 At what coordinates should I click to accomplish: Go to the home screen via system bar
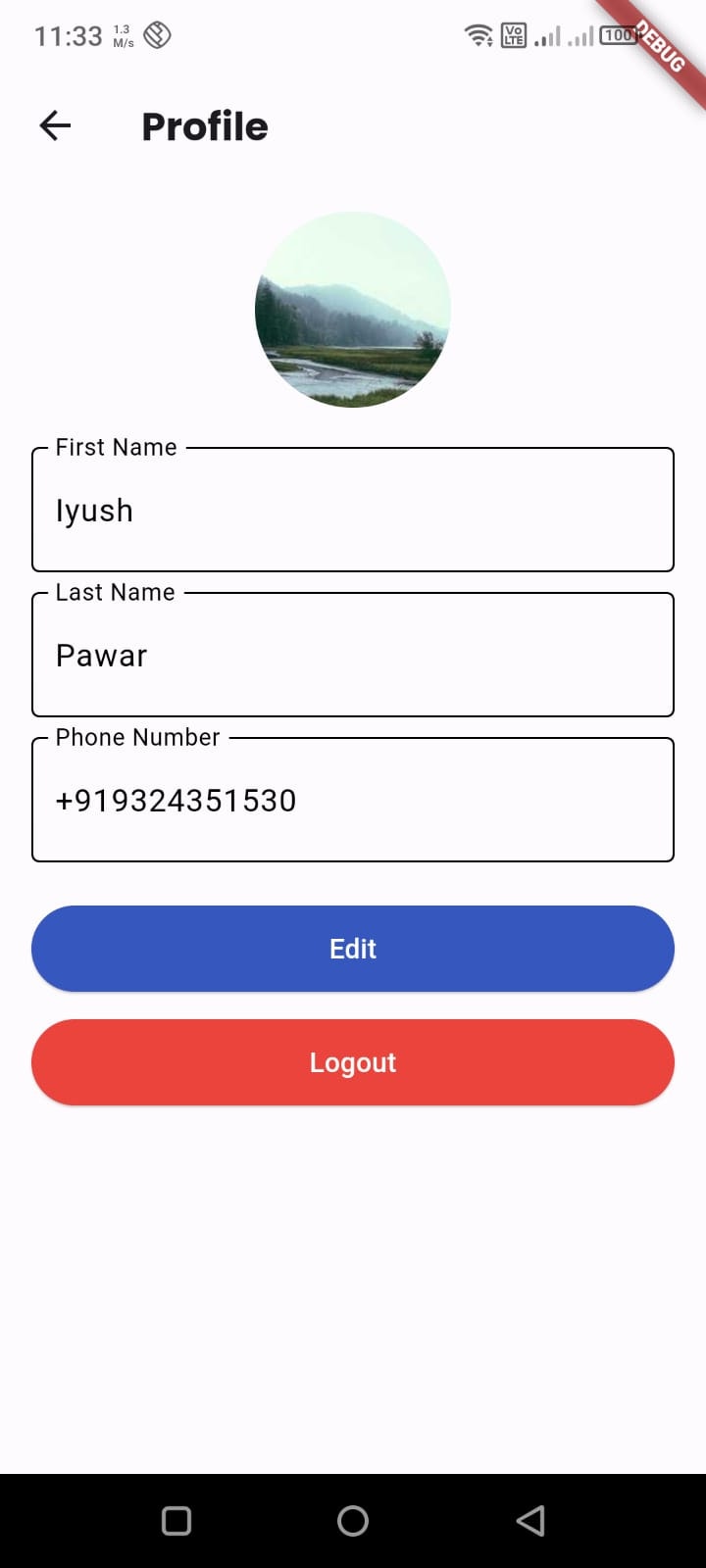click(x=353, y=1521)
